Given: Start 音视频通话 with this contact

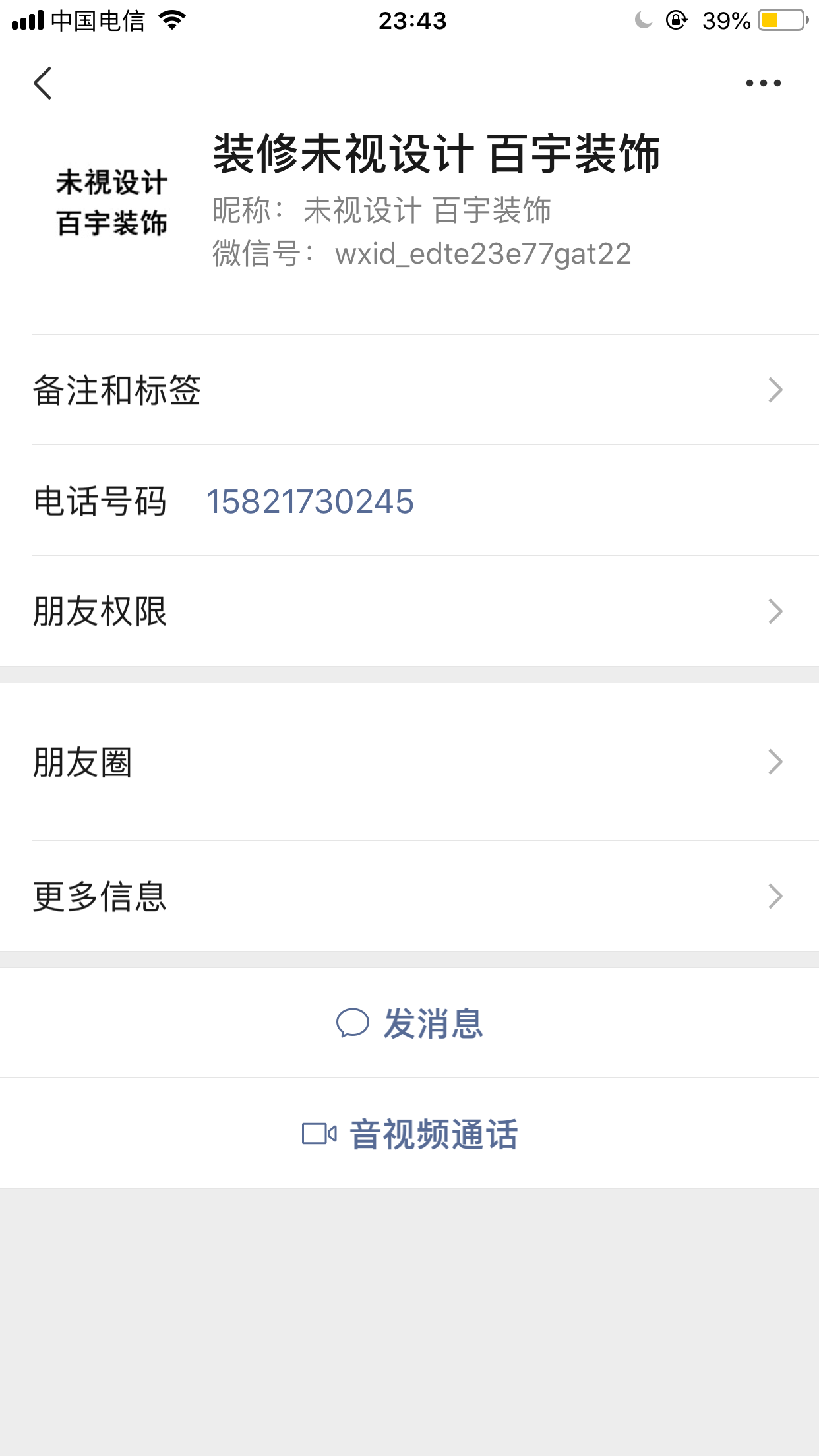Looking at the screenshot, I should click(x=410, y=1134).
